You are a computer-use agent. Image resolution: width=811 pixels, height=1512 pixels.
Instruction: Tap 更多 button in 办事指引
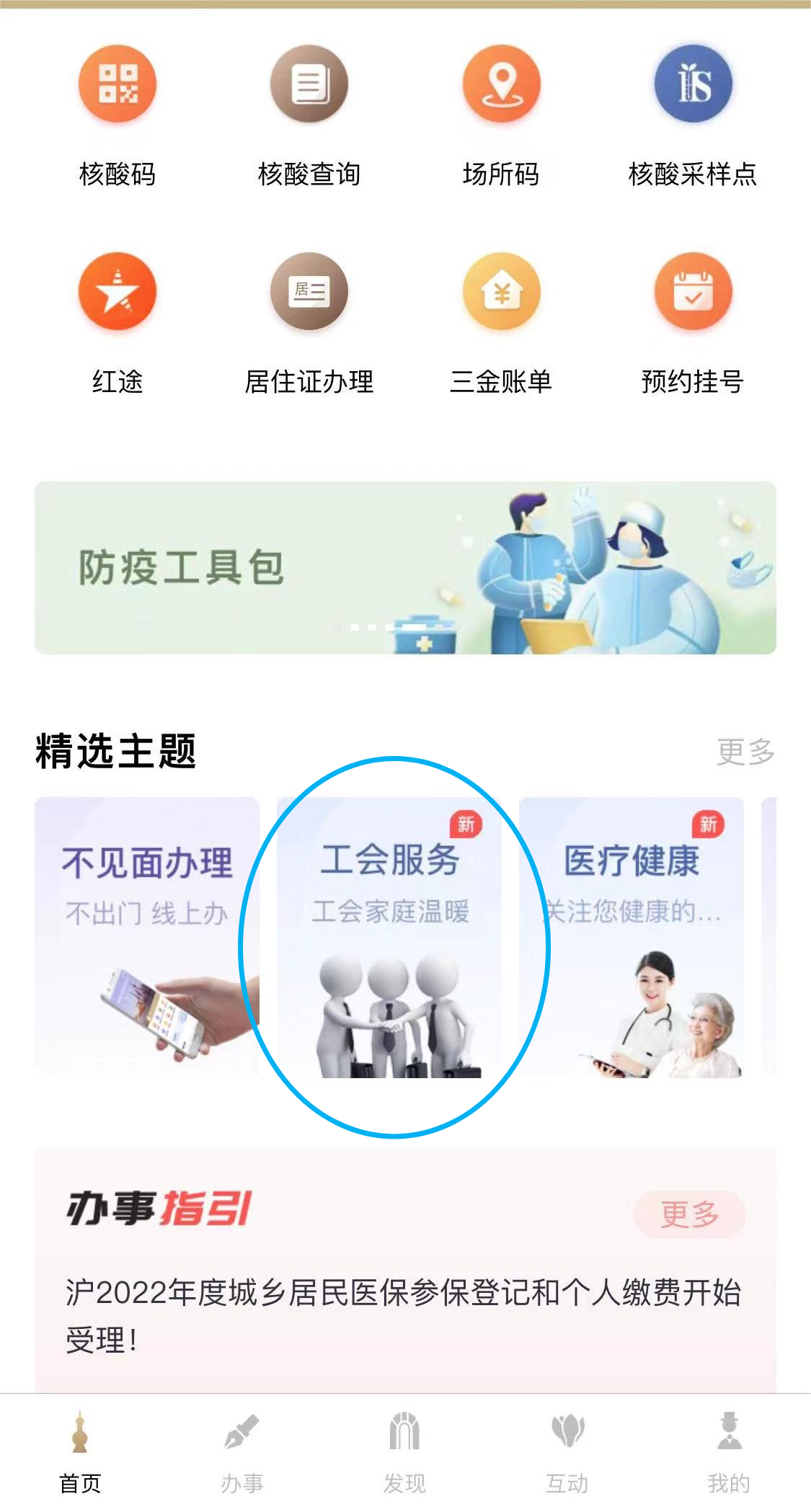click(689, 1214)
